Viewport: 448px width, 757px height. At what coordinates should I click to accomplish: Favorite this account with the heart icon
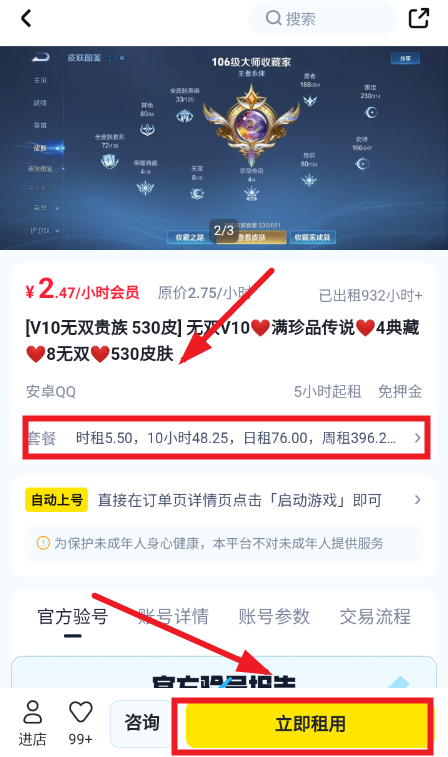tap(81, 723)
